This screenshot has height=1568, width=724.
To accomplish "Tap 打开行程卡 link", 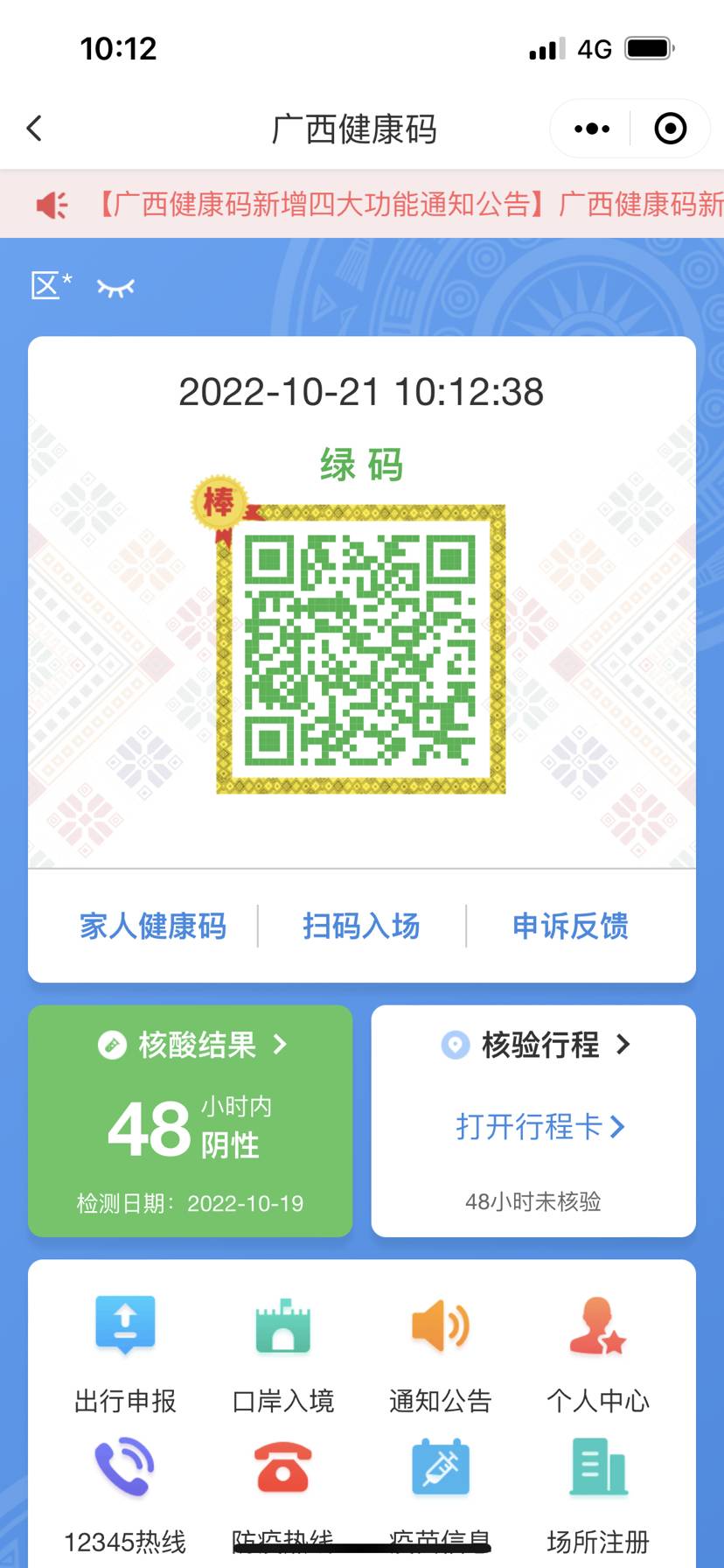I will (540, 1127).
